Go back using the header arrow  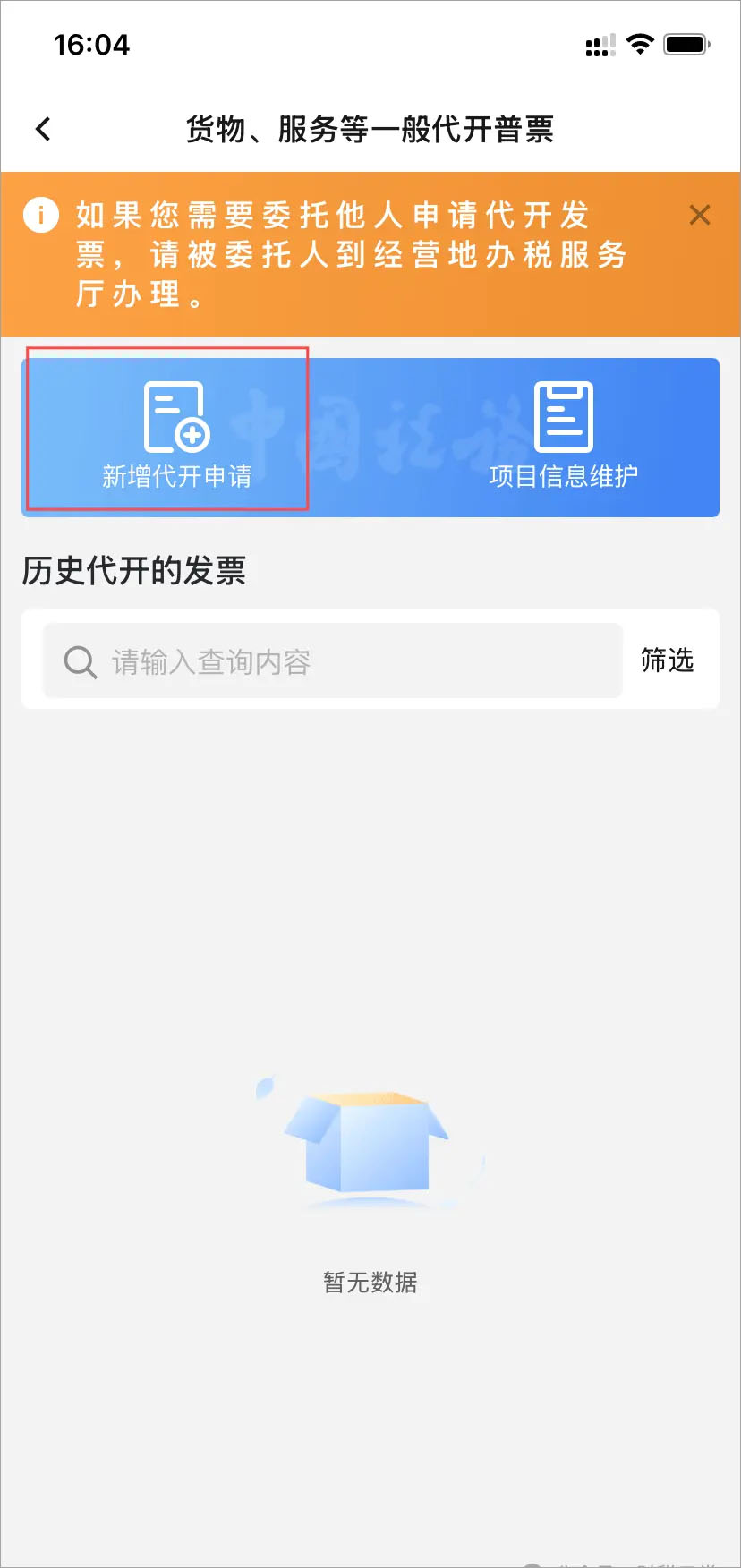point(43,130)
